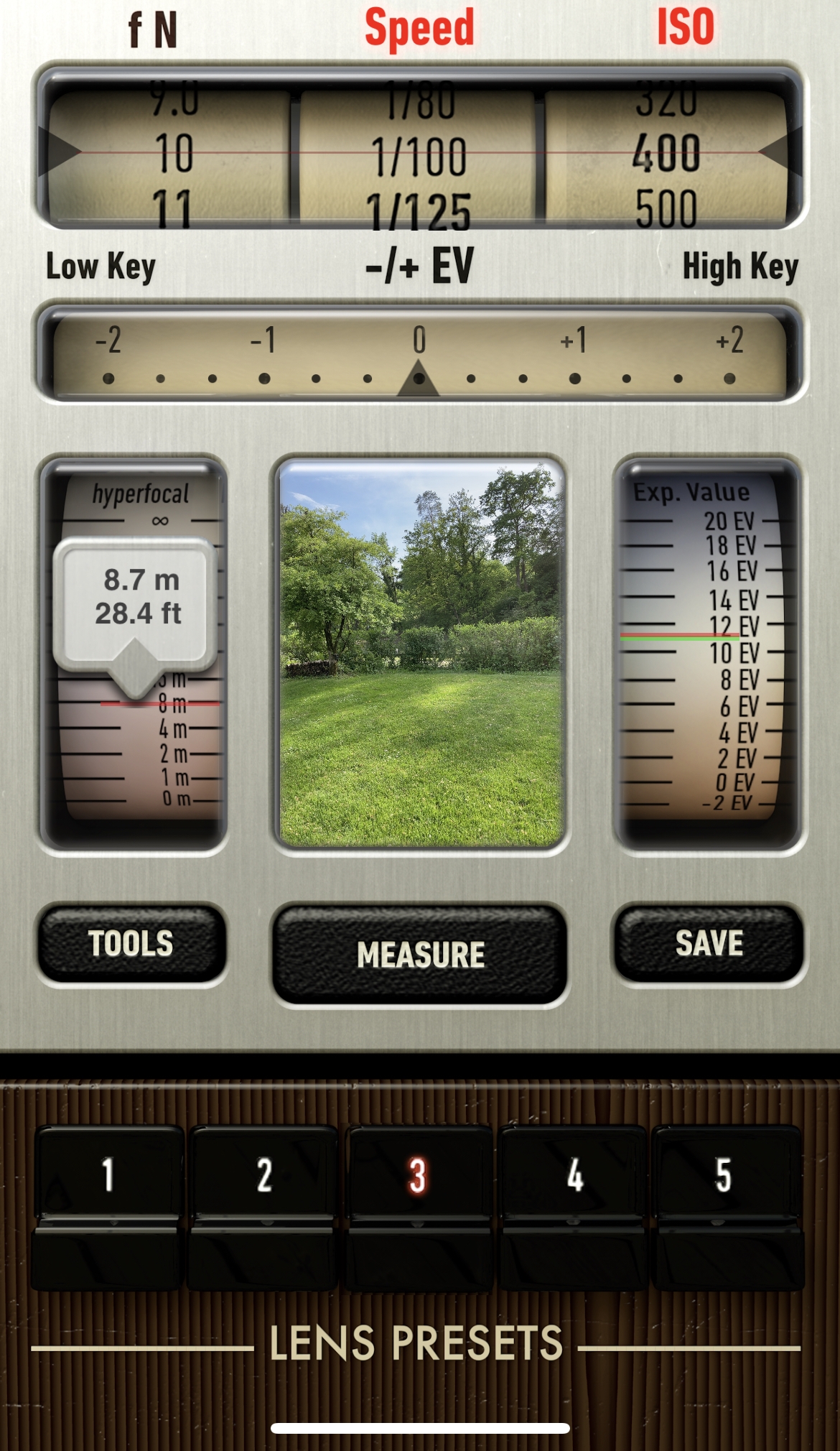Tap the MEASURE button

(x=420, y=955)
